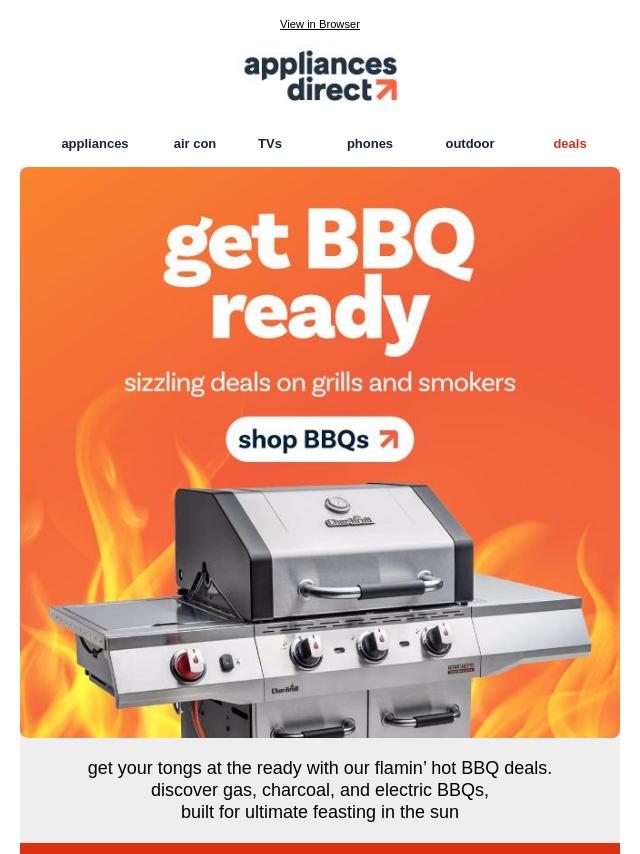Open the appliances category
640x854 pixels.
pyautogui.click(x=95, y=143)
